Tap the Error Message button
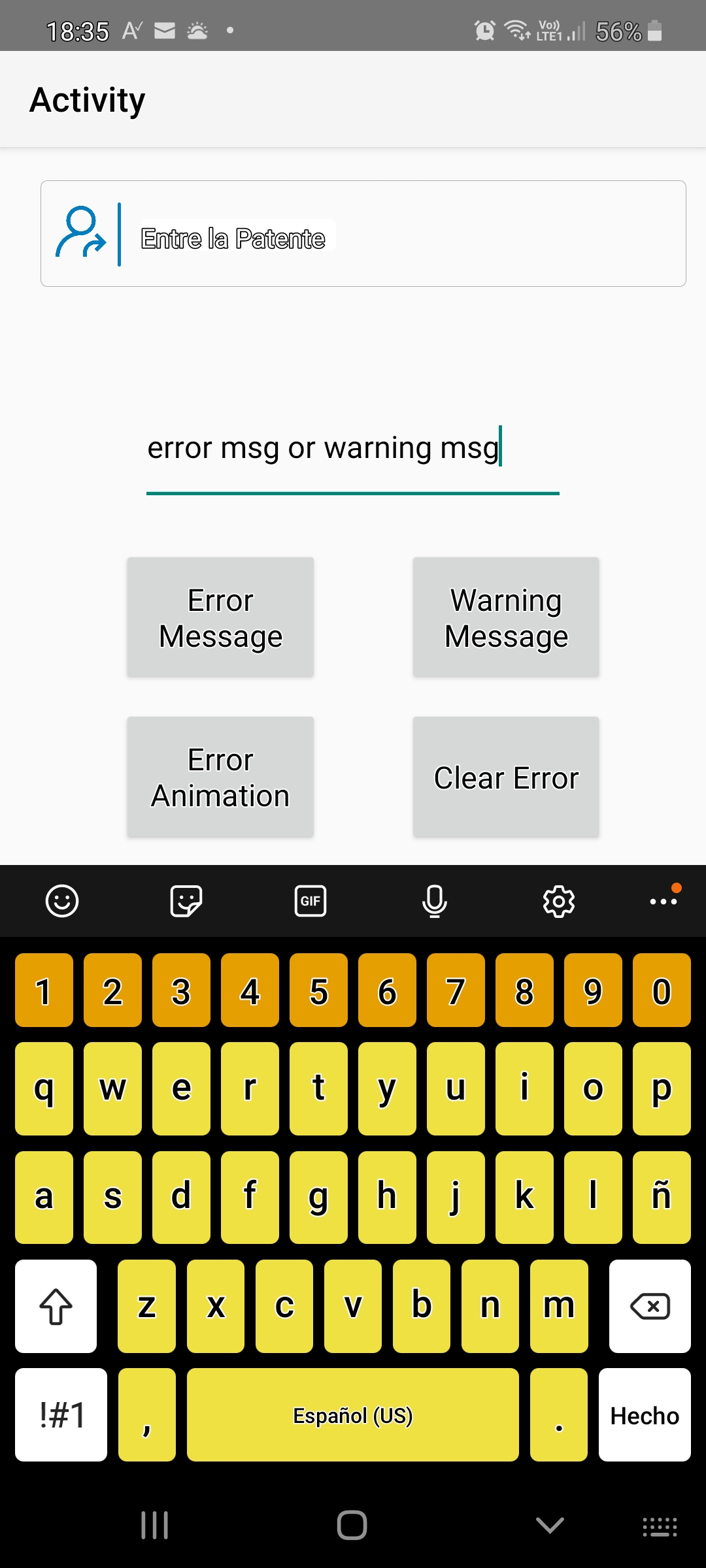The width and height of the screenshot is (706, 1568). tap(220, 617)
